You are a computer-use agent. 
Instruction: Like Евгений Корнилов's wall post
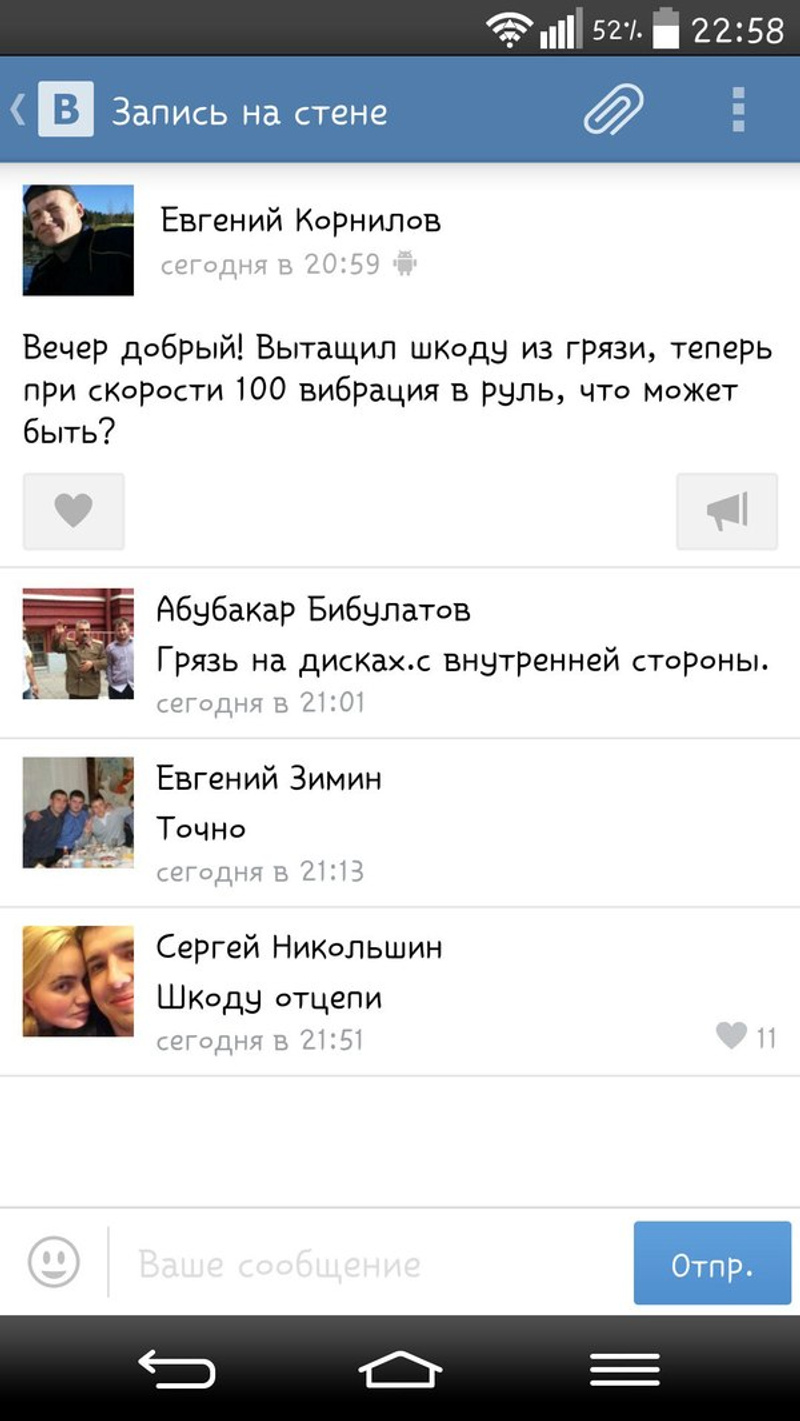[x=73, y=511]
